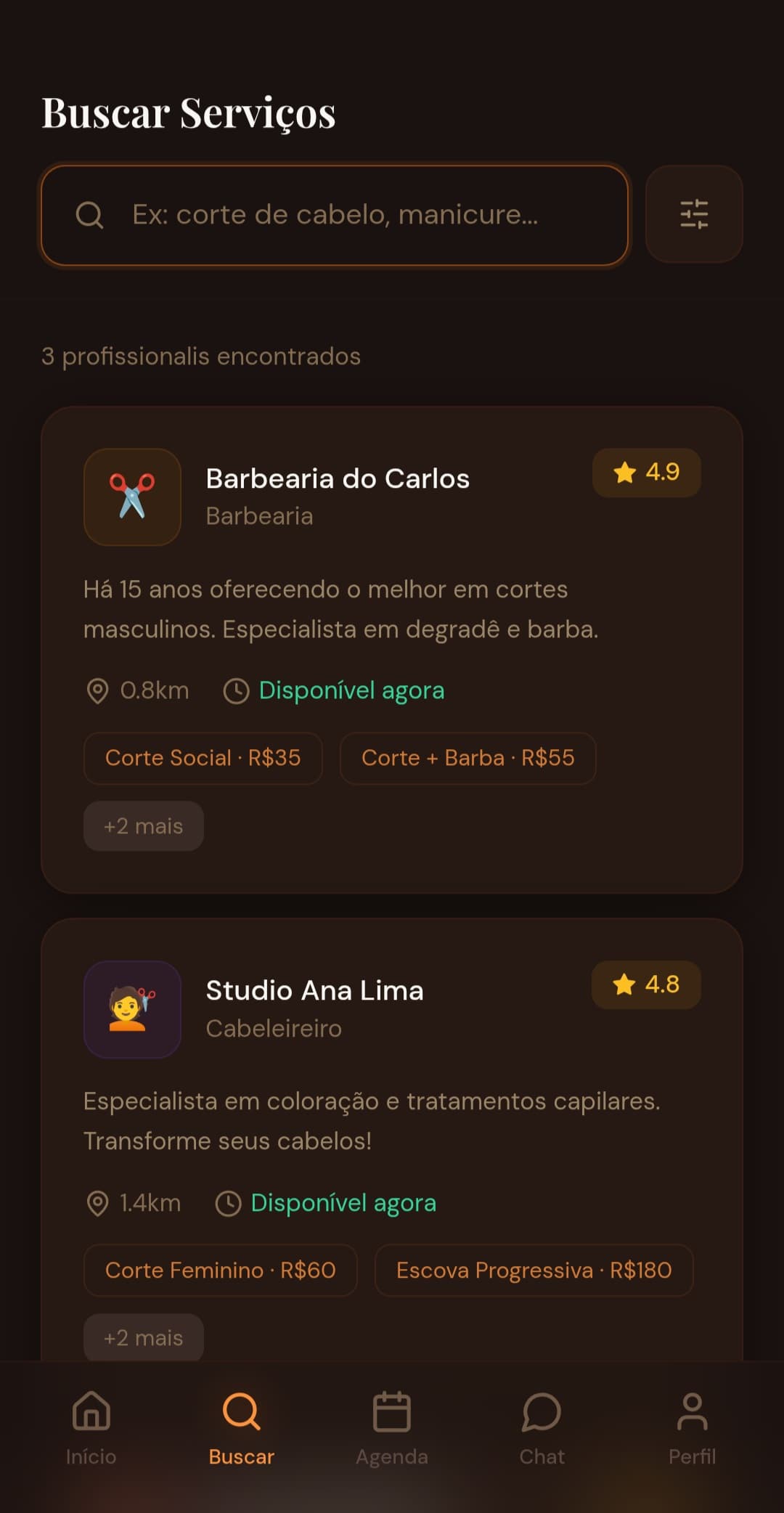Image resolution: width=784 pixels, height=1513 pixels.
Task: Open the 'Corte + Barba · R$55' chip
Action: coord(467,758)
